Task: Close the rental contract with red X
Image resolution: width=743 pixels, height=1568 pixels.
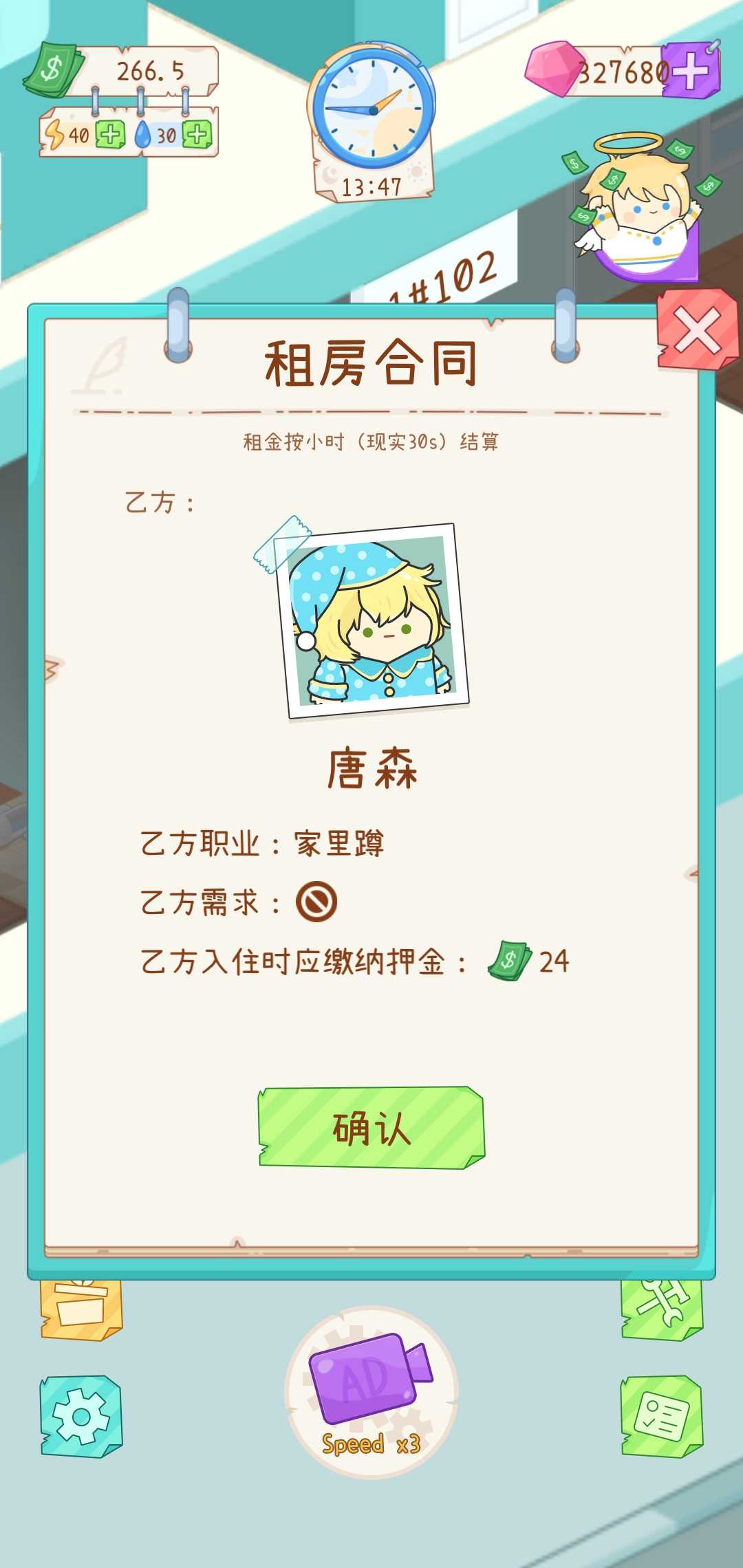Action: click(697, 328)
